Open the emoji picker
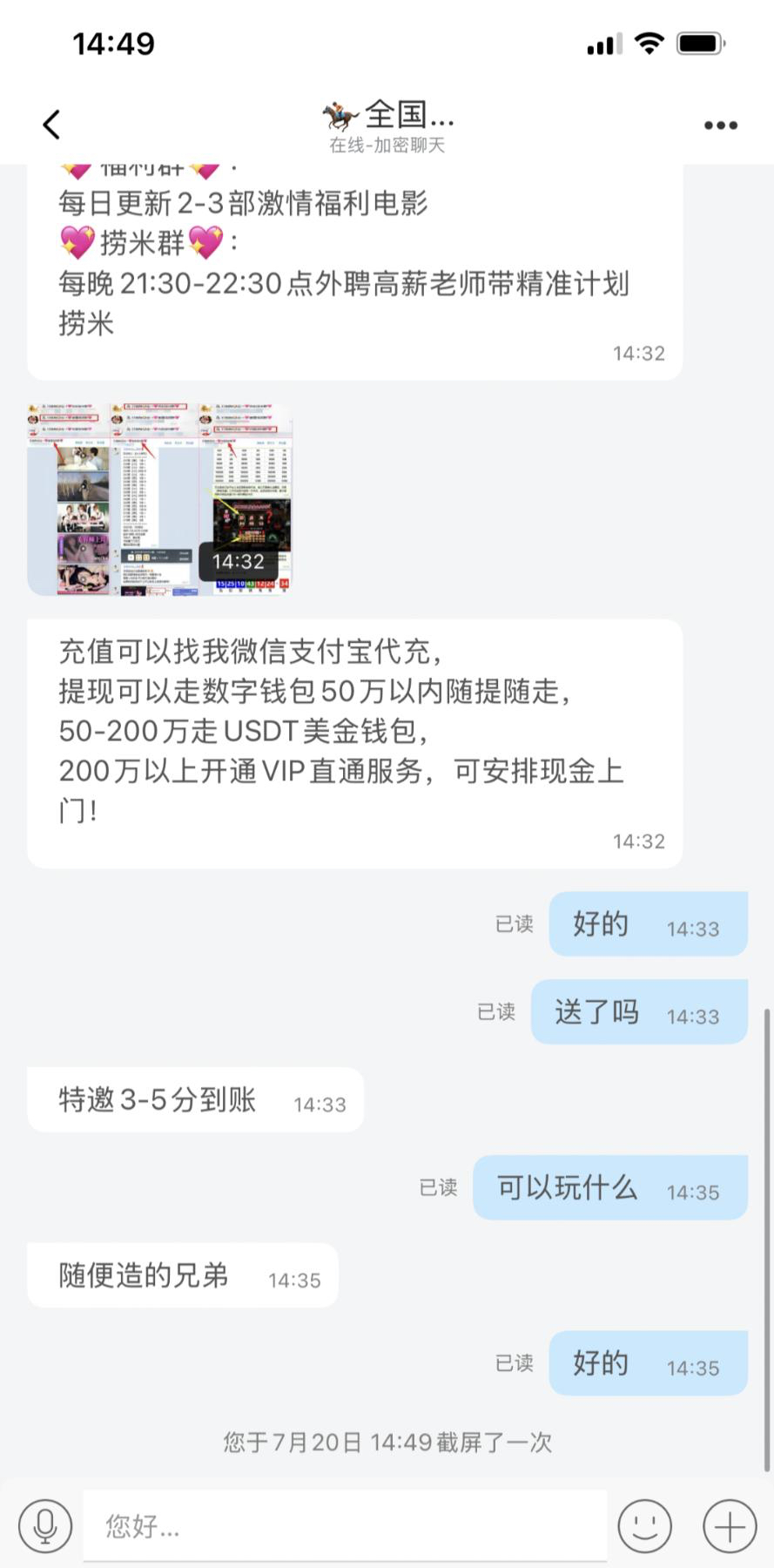 (644, 1525)
